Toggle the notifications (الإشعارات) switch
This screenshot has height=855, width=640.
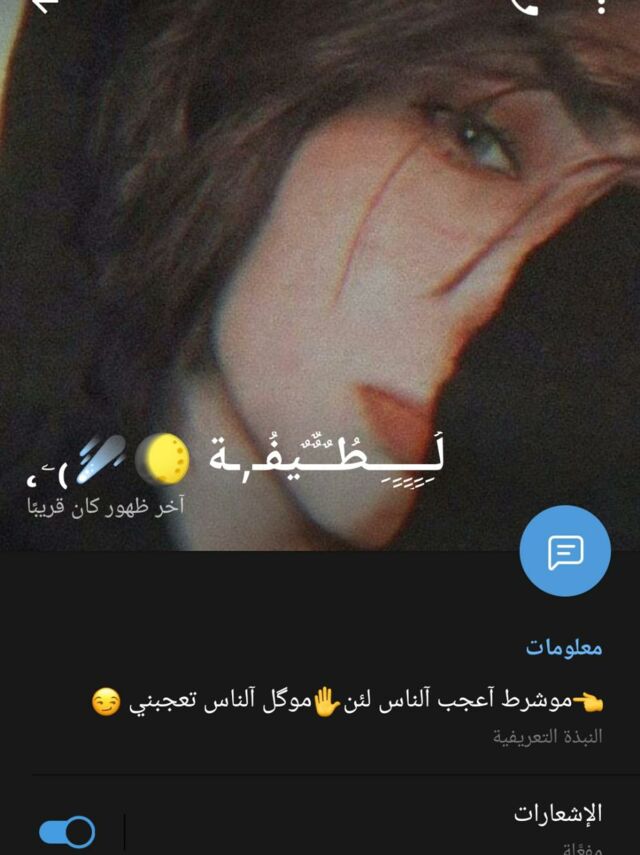click(x=67, y=831)
